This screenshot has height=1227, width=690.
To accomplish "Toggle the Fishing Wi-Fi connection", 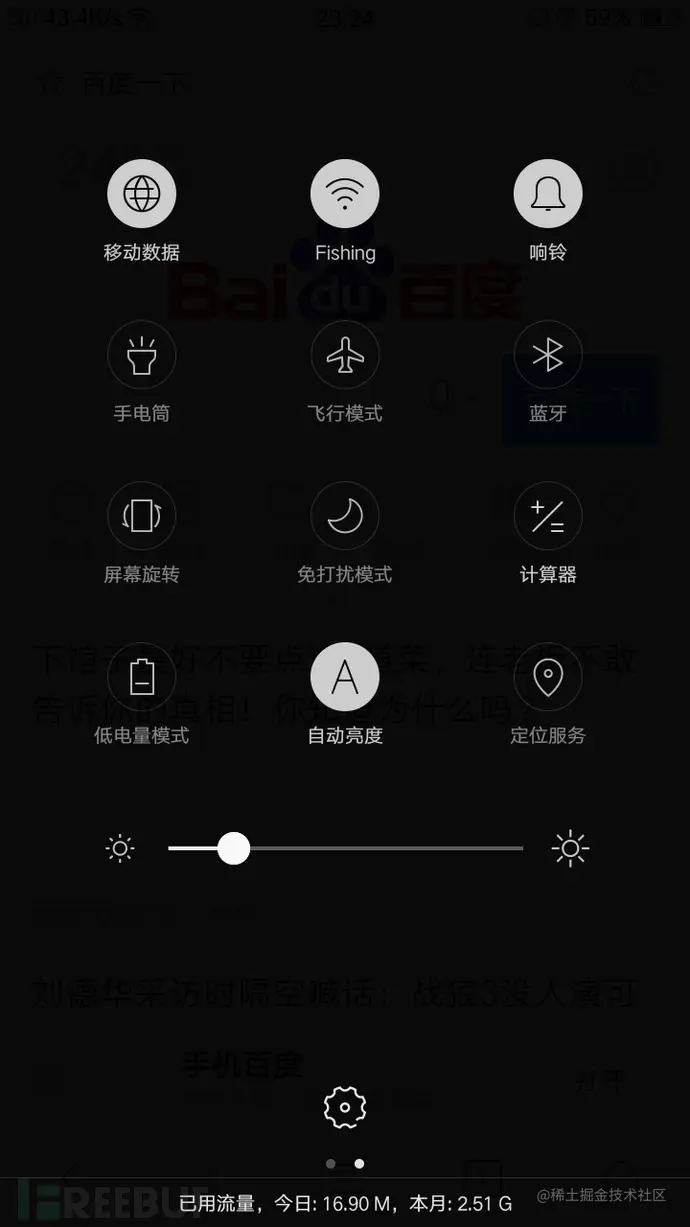I will tap(345, 194).
